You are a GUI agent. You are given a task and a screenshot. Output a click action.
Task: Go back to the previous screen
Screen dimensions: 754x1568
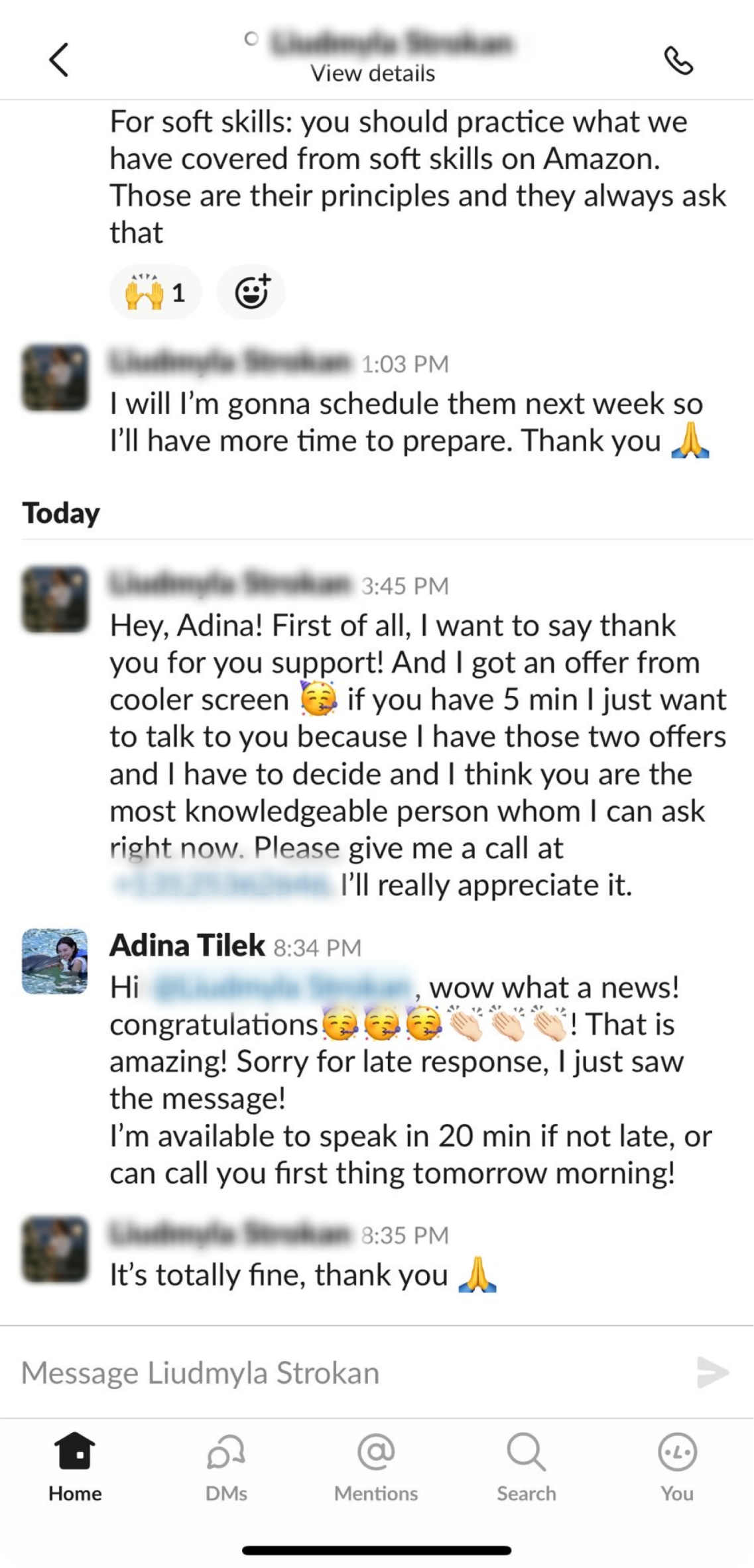point(58,60)
